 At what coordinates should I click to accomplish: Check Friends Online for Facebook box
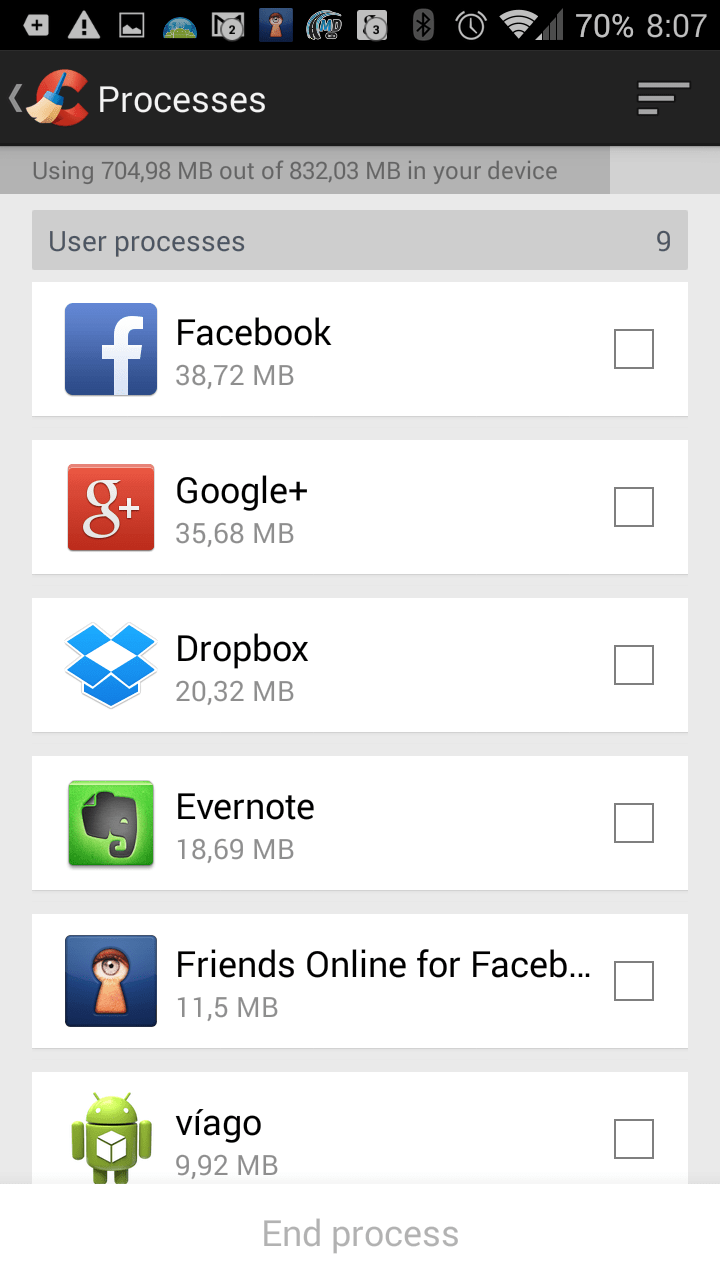pos(634,981)
